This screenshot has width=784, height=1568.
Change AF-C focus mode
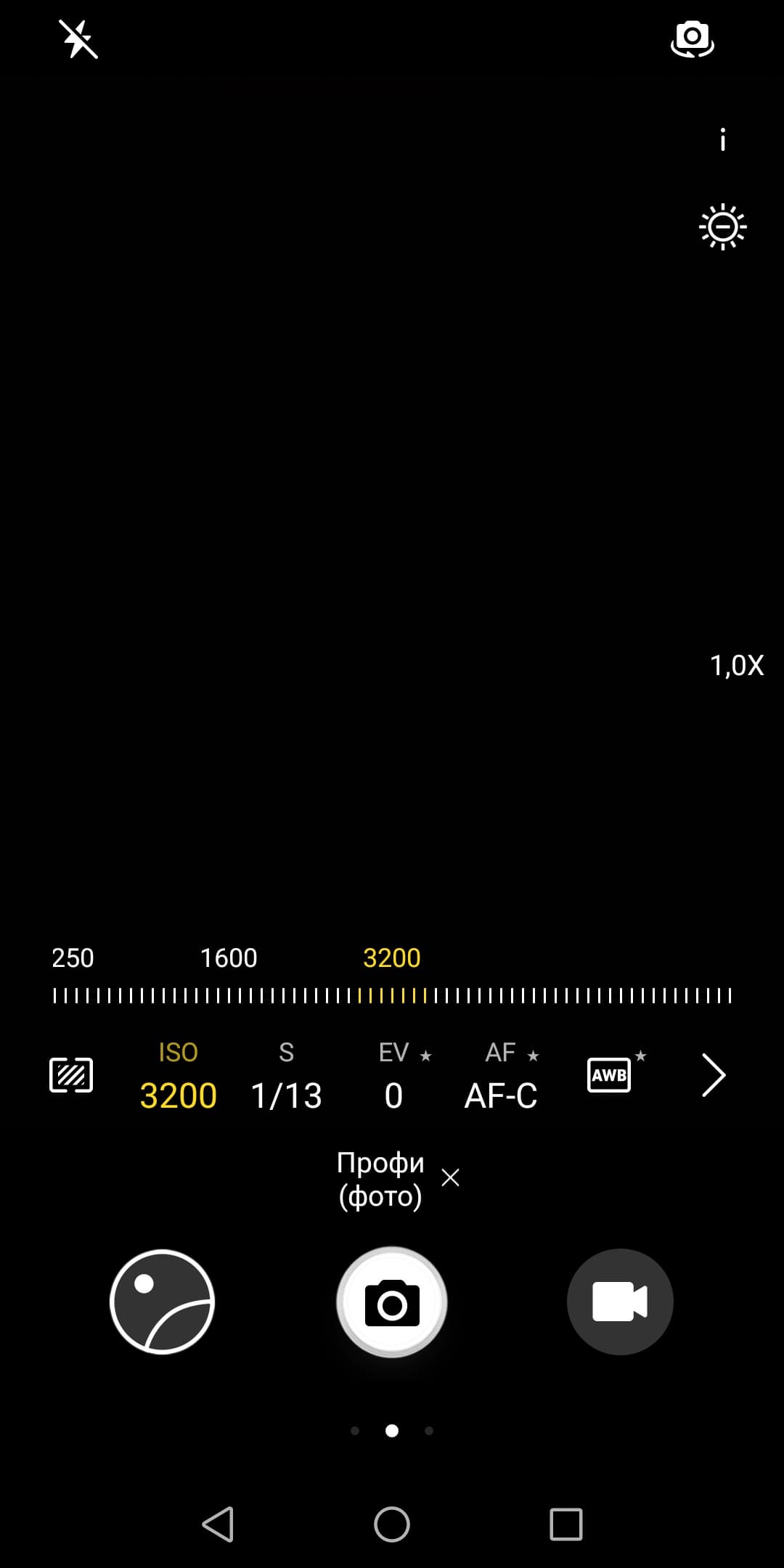(501, 1078)
